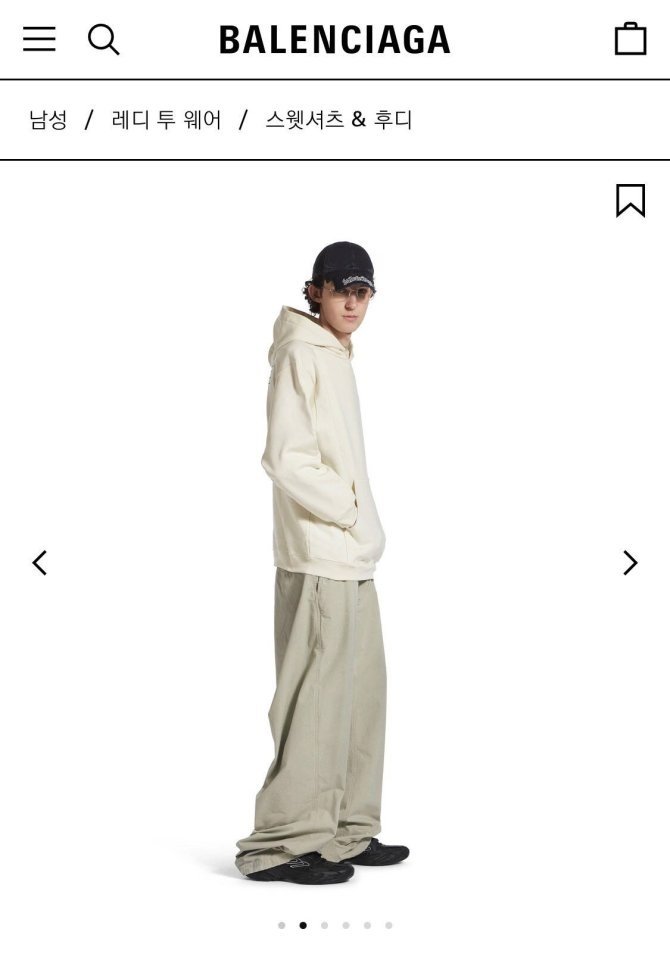Open the 스웻셔츠 & 후디 breadcrumb
Image resolution: width=670 pixels, height=960 pixels.
[338, 120]
